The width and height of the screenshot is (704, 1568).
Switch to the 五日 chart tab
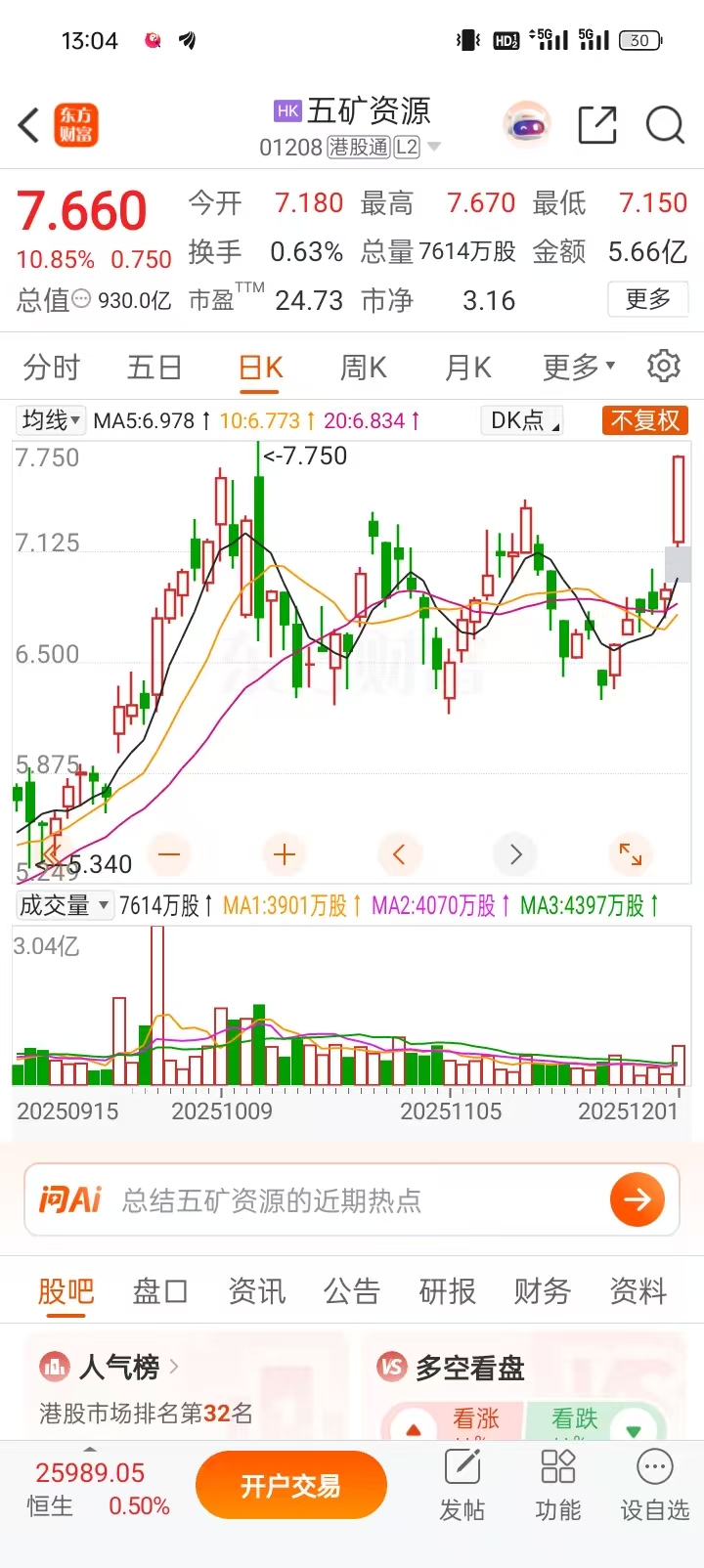(154, 368)
